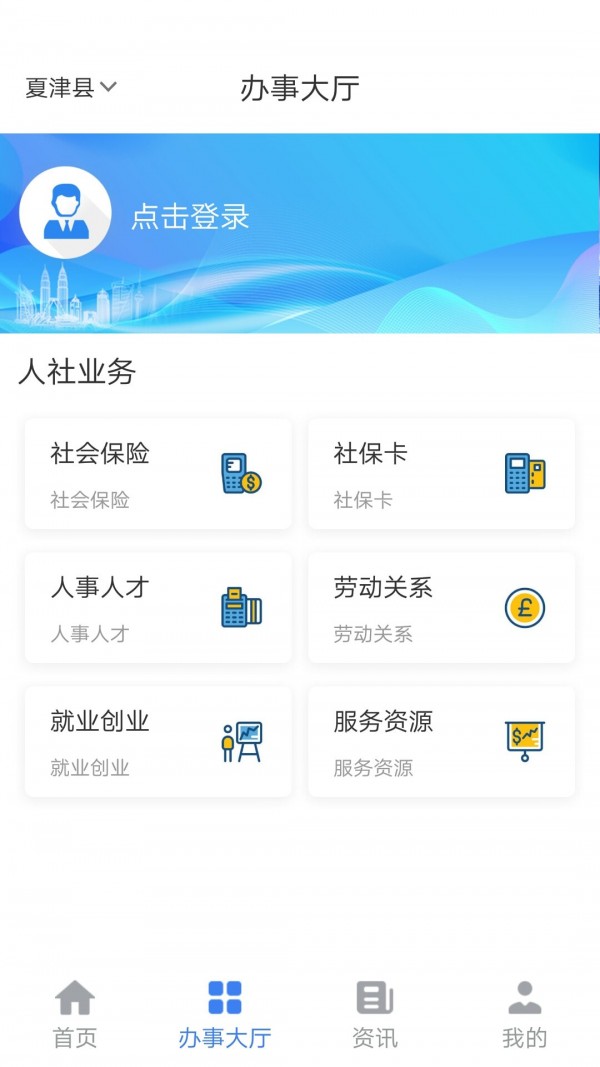The width and height of the screenshot is (600, 1067).
Task: Tap 点击登录 to log in
Action: (x=190, y=217)
